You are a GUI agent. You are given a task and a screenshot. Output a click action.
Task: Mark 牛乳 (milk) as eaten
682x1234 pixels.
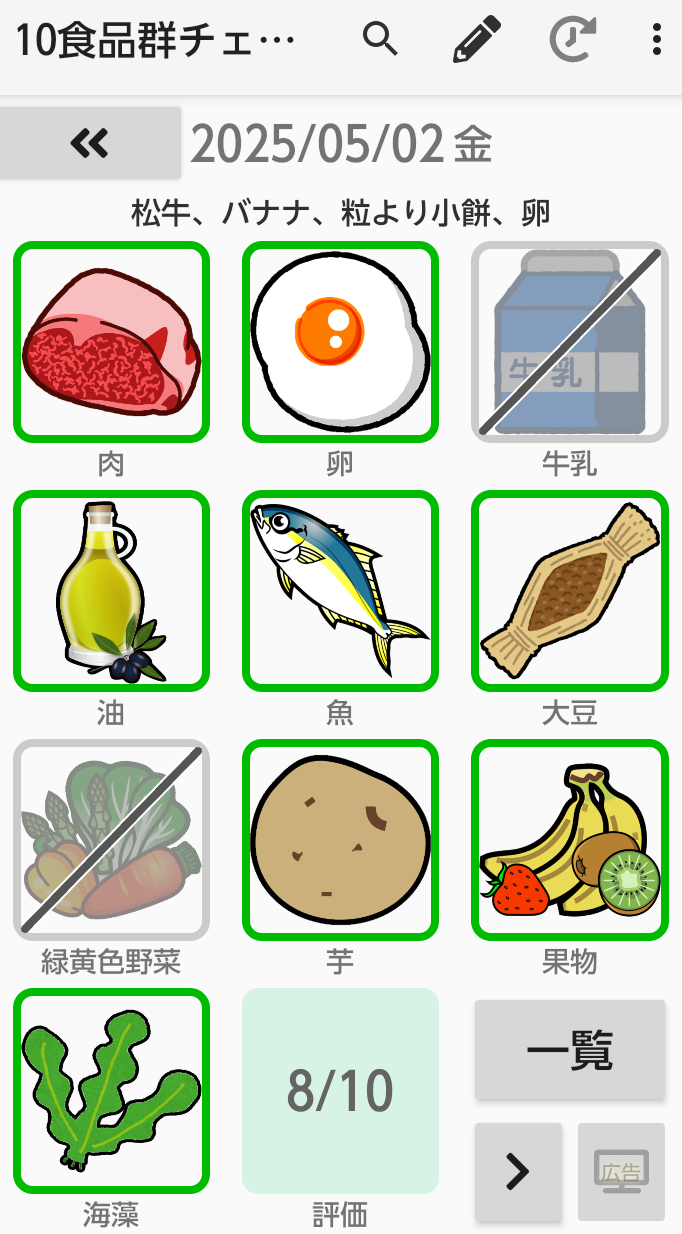(569, 342)
